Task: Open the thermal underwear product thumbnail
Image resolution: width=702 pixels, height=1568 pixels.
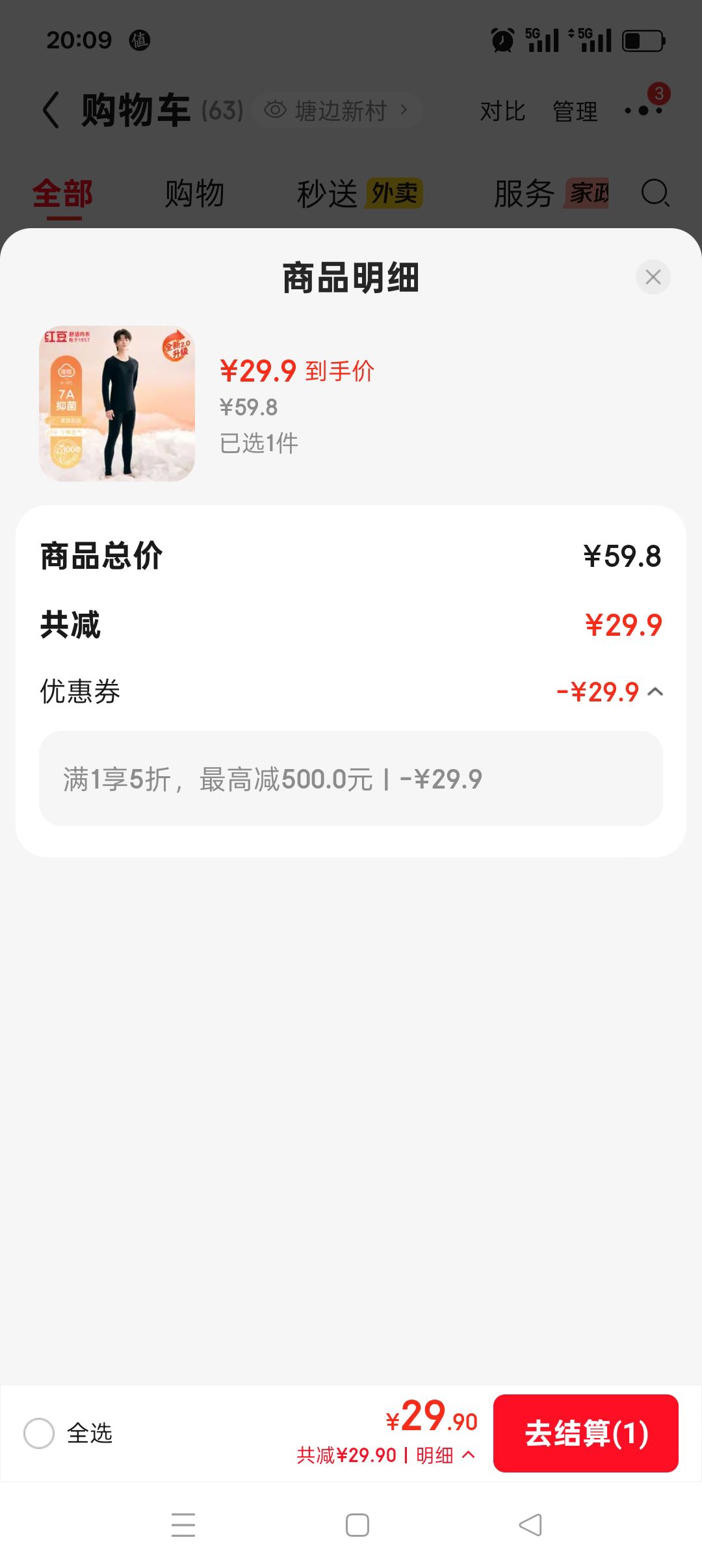Action: [x=117, y=404]
